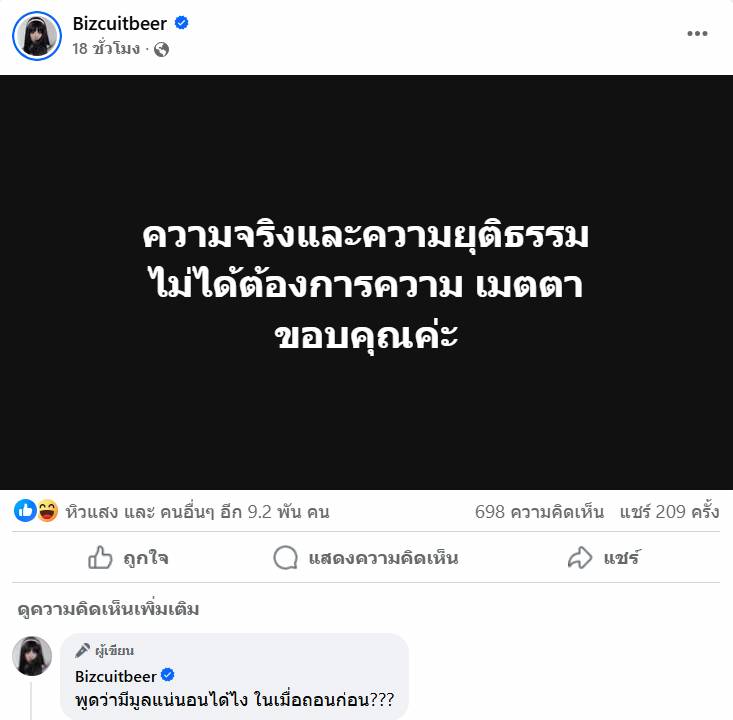The image size is (733, 720).
Task: Like the post with the ถูกใจ button
Action: pyautogui.click(x=128, y=557)
